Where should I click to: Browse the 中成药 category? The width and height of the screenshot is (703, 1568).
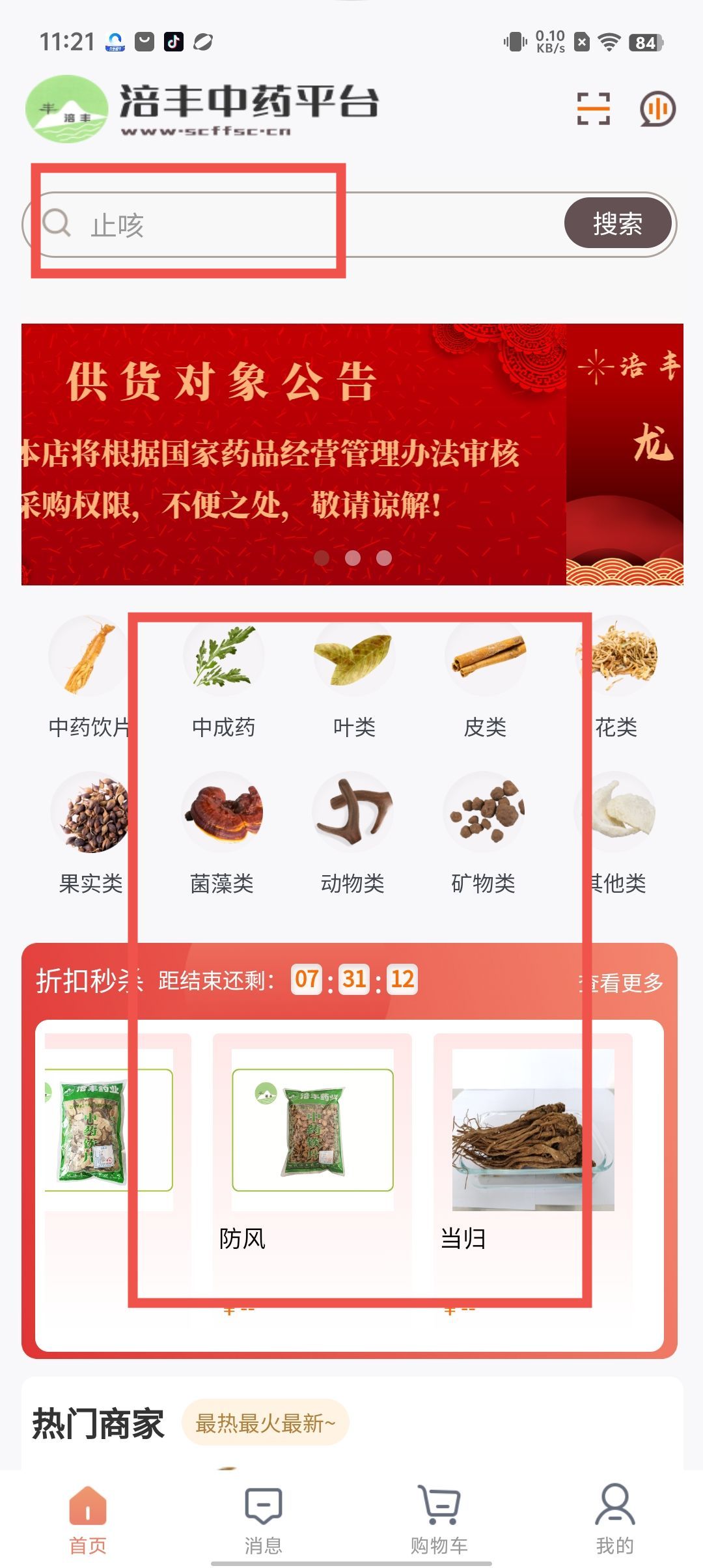coord(223,677)
